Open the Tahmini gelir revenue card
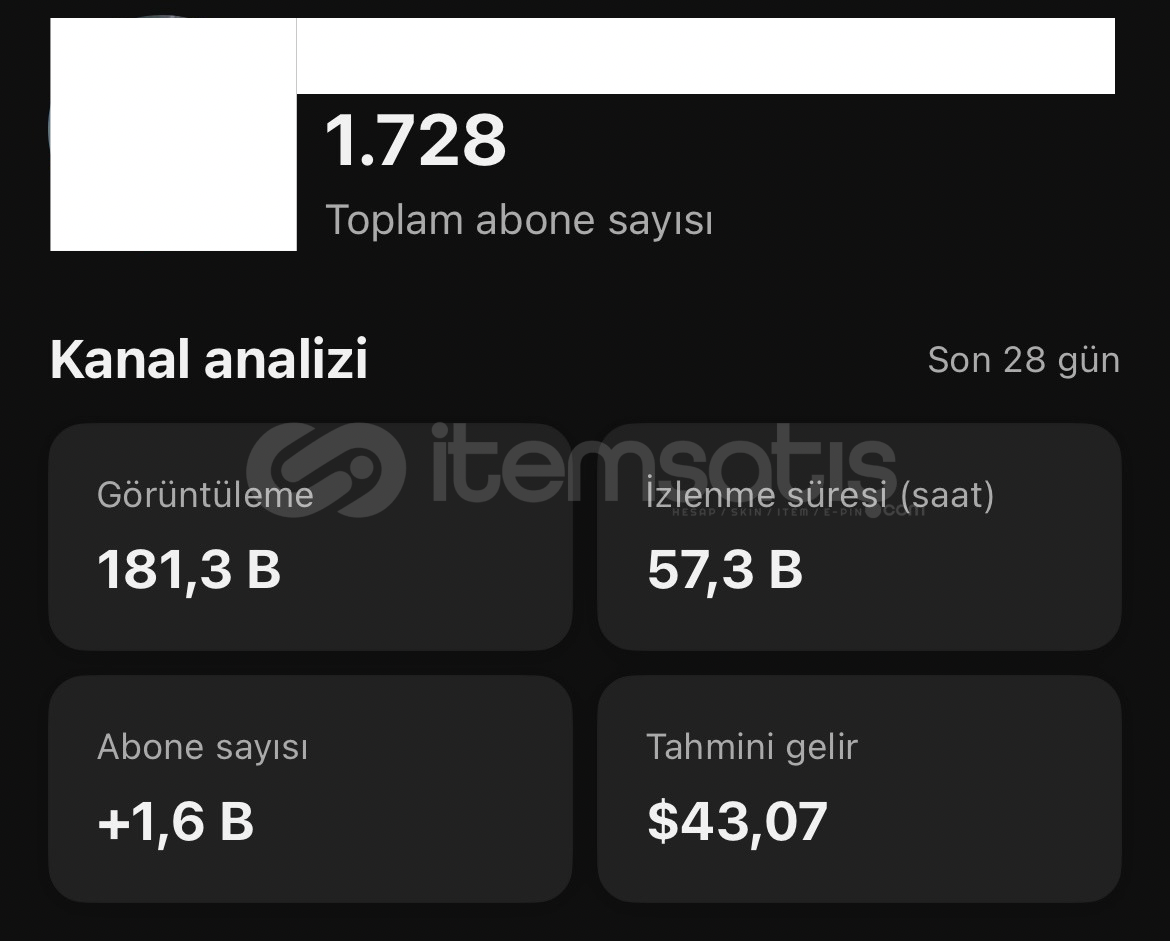The width and height of the screenshot is (1170, 941). pos(858,789)
